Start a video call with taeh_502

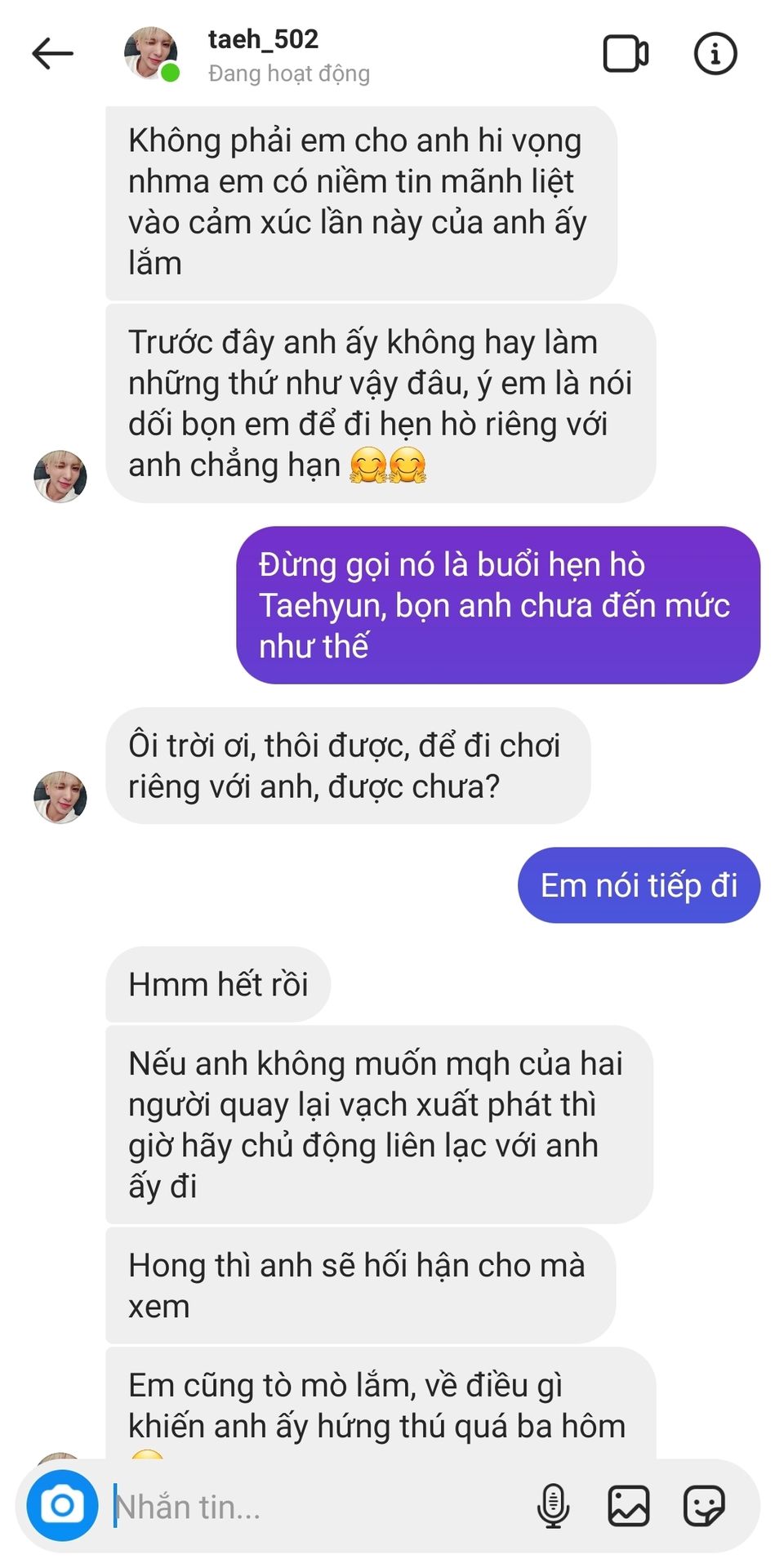click(x=626, y=54)
